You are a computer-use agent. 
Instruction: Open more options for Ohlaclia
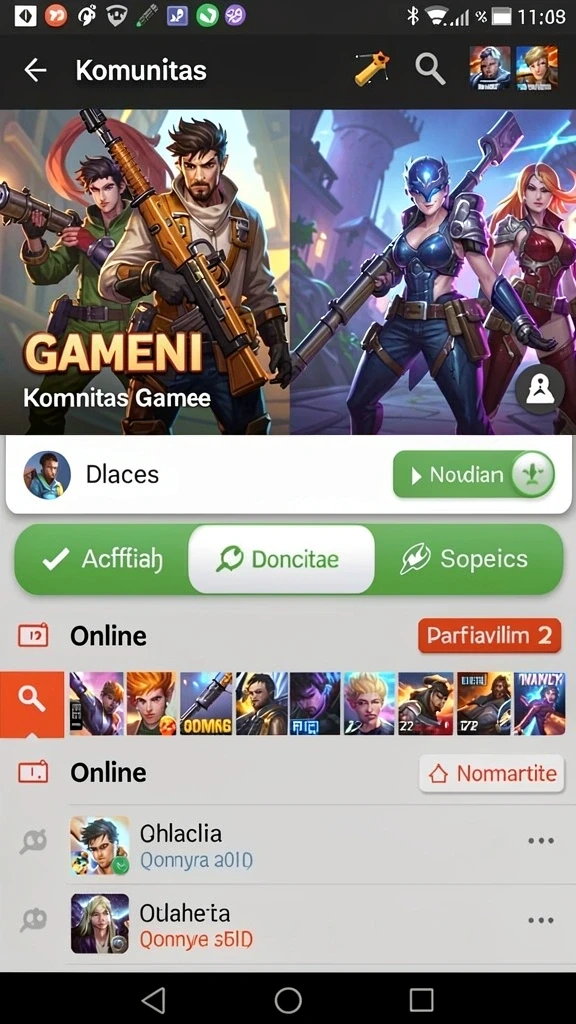point(541,841)
